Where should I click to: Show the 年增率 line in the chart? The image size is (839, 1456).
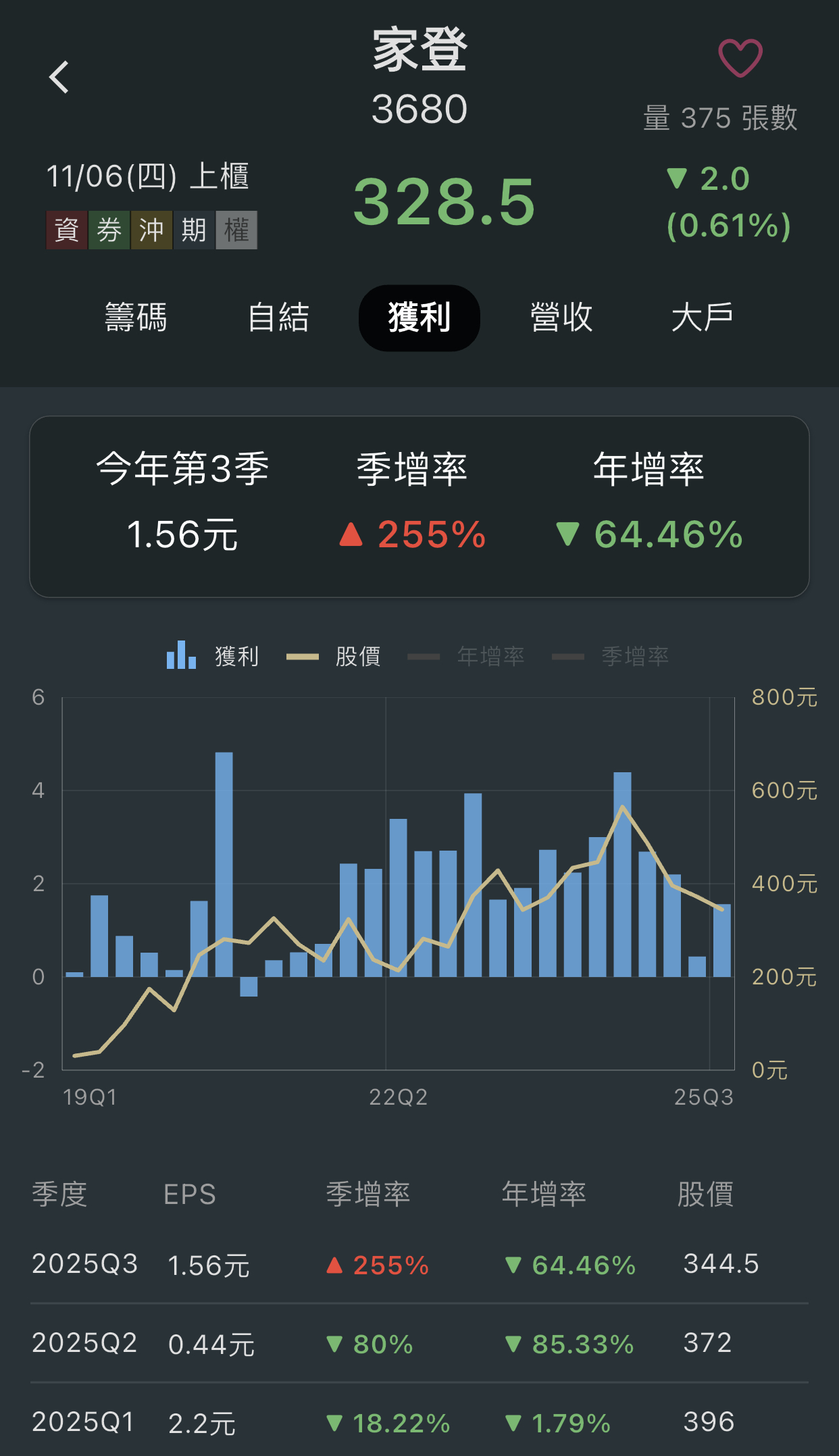pyautogui.click(x=467, y=656)
